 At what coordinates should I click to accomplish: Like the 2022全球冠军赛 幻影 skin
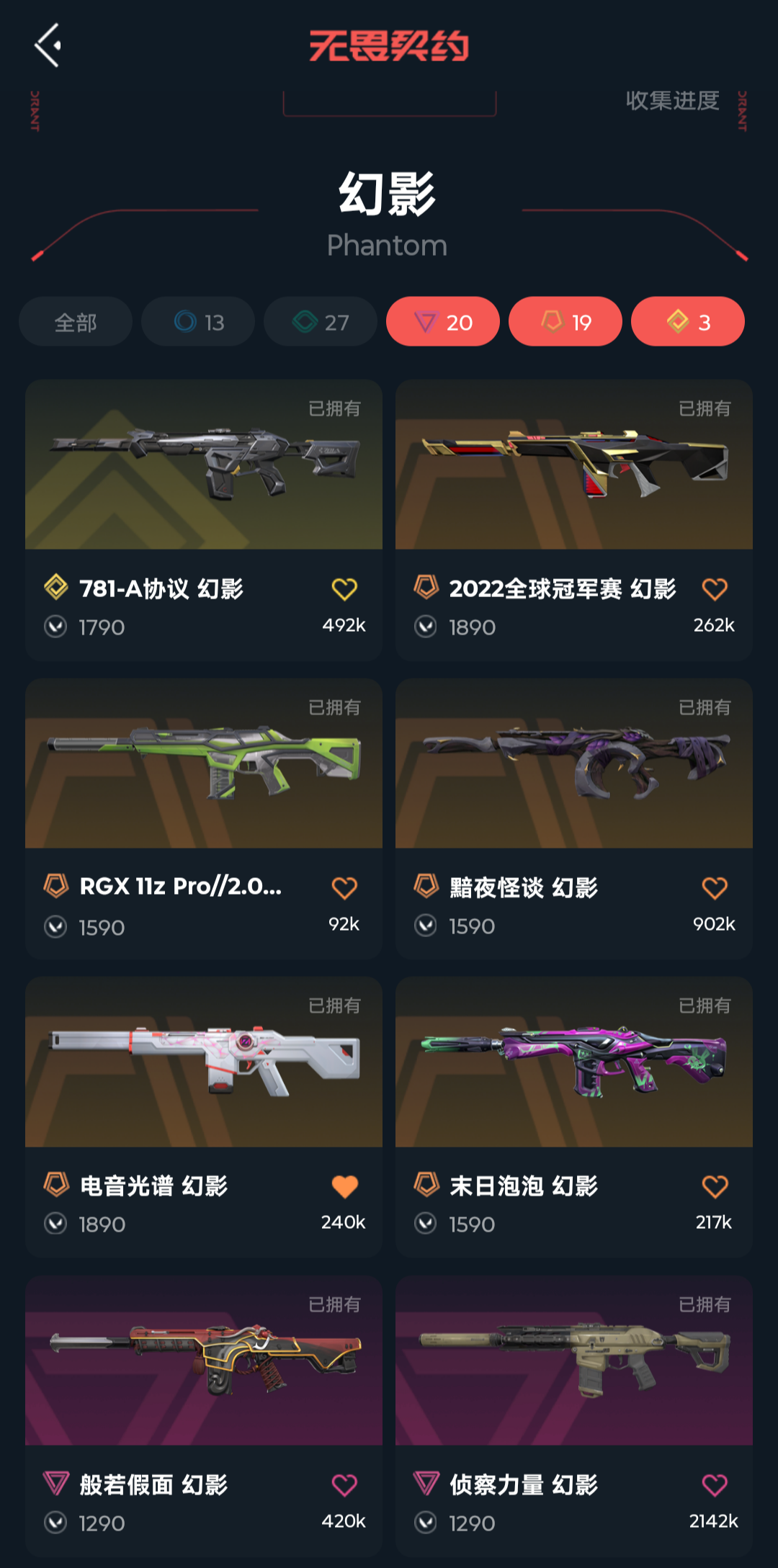715,589
